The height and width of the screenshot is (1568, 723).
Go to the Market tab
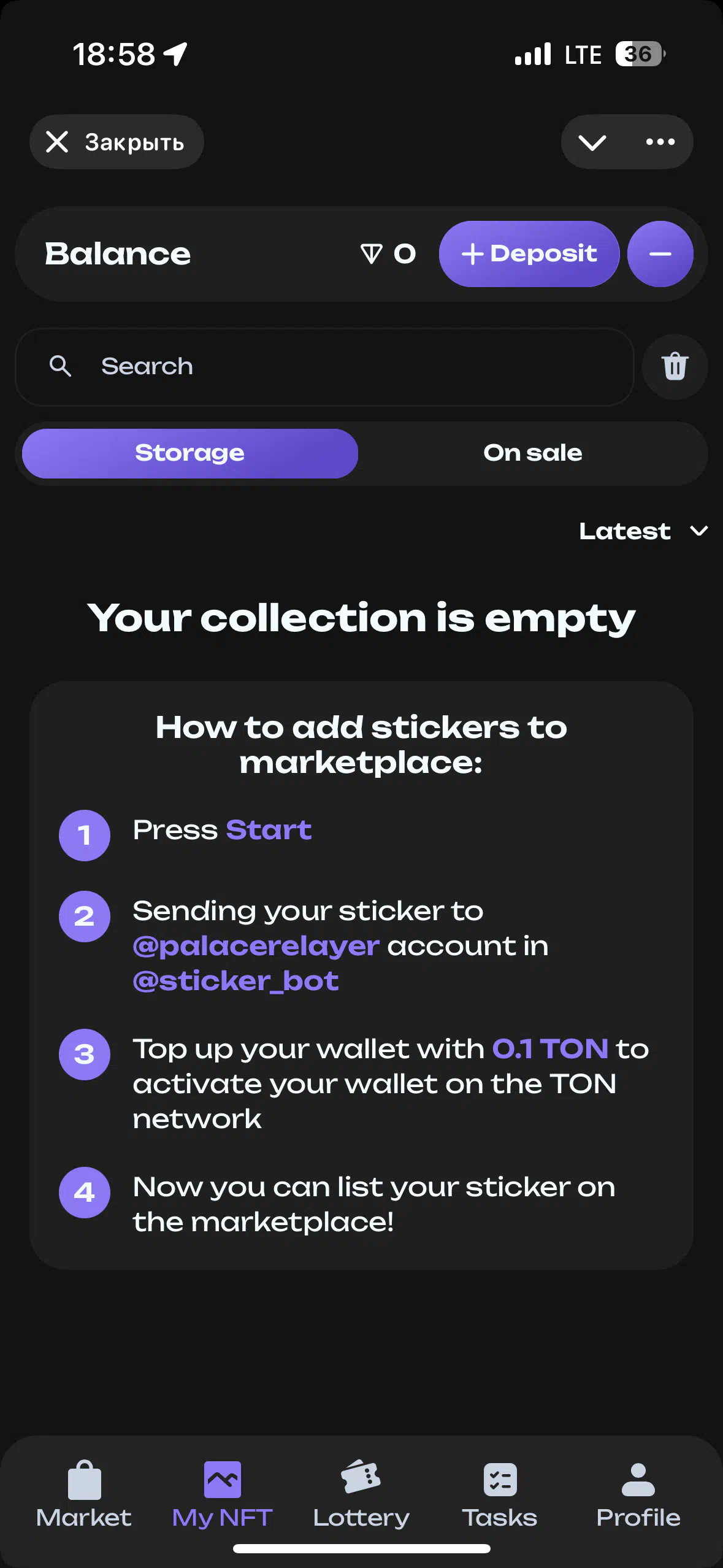(84, 1494)
